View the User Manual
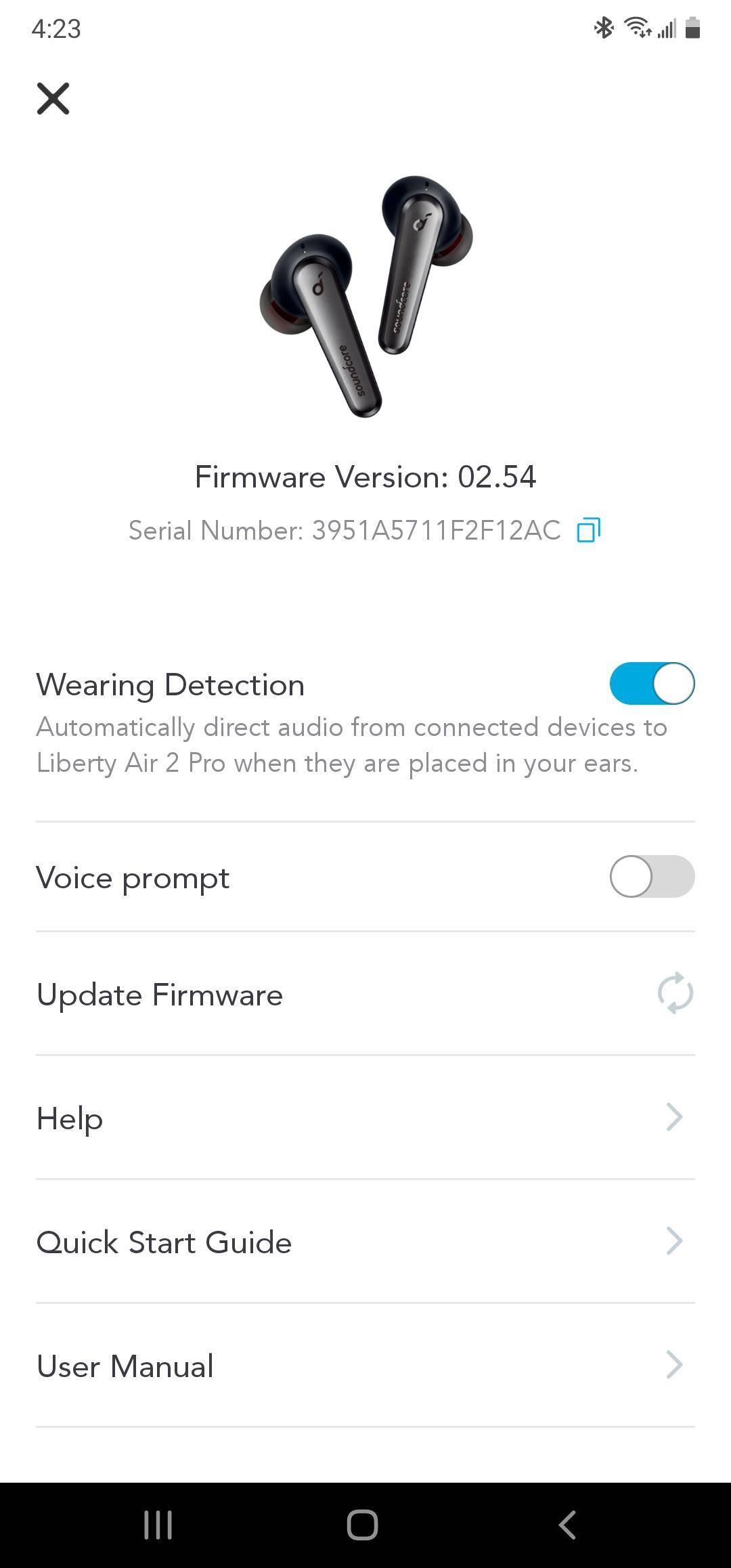 (x=365, y=1366)
